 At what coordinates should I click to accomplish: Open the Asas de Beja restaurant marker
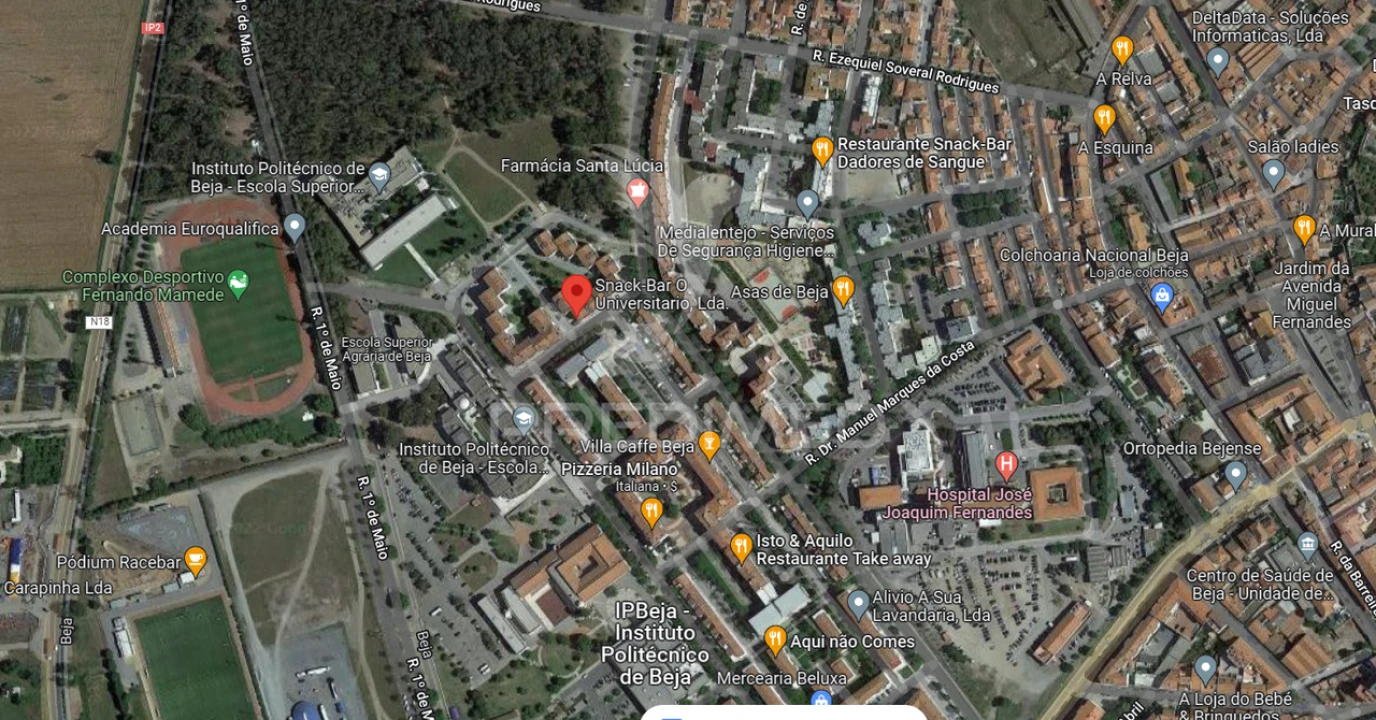843,290
